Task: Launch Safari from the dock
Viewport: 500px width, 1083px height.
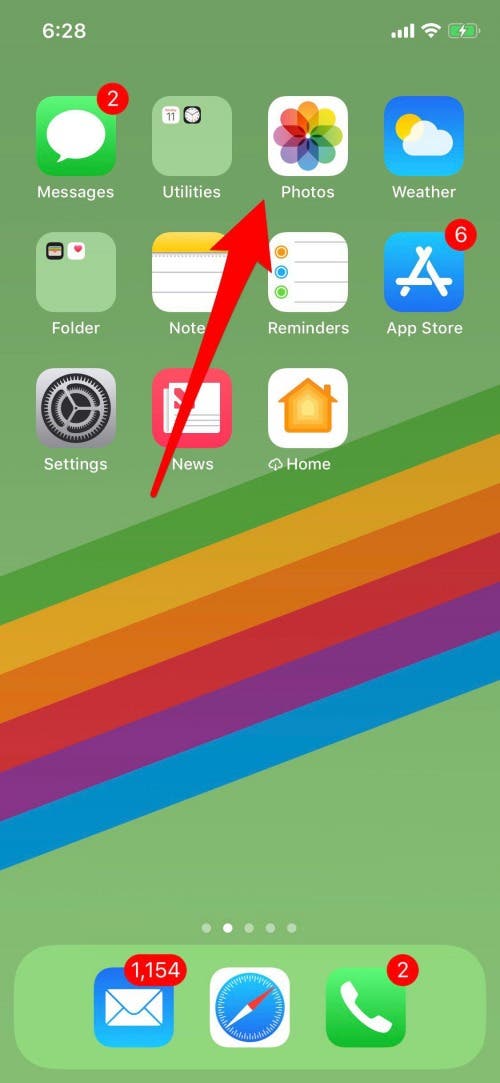Action: pos(250,1007)
